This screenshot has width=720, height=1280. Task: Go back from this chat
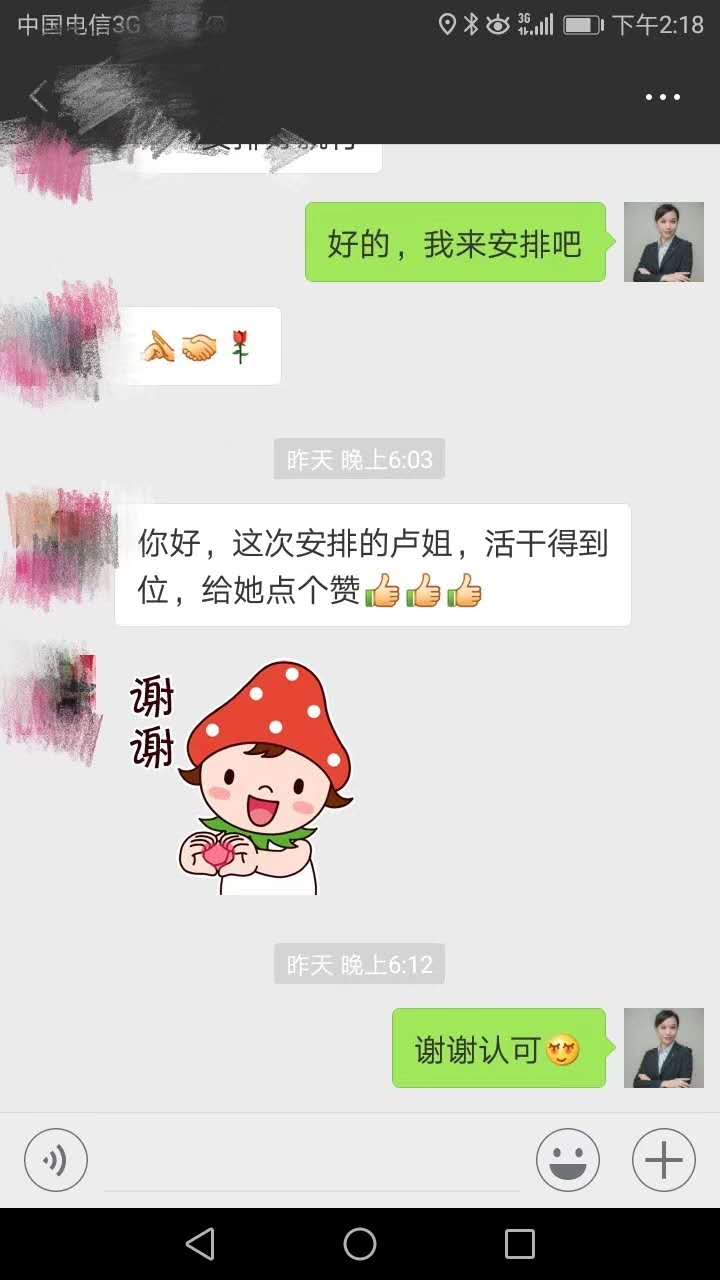point(38,97)
